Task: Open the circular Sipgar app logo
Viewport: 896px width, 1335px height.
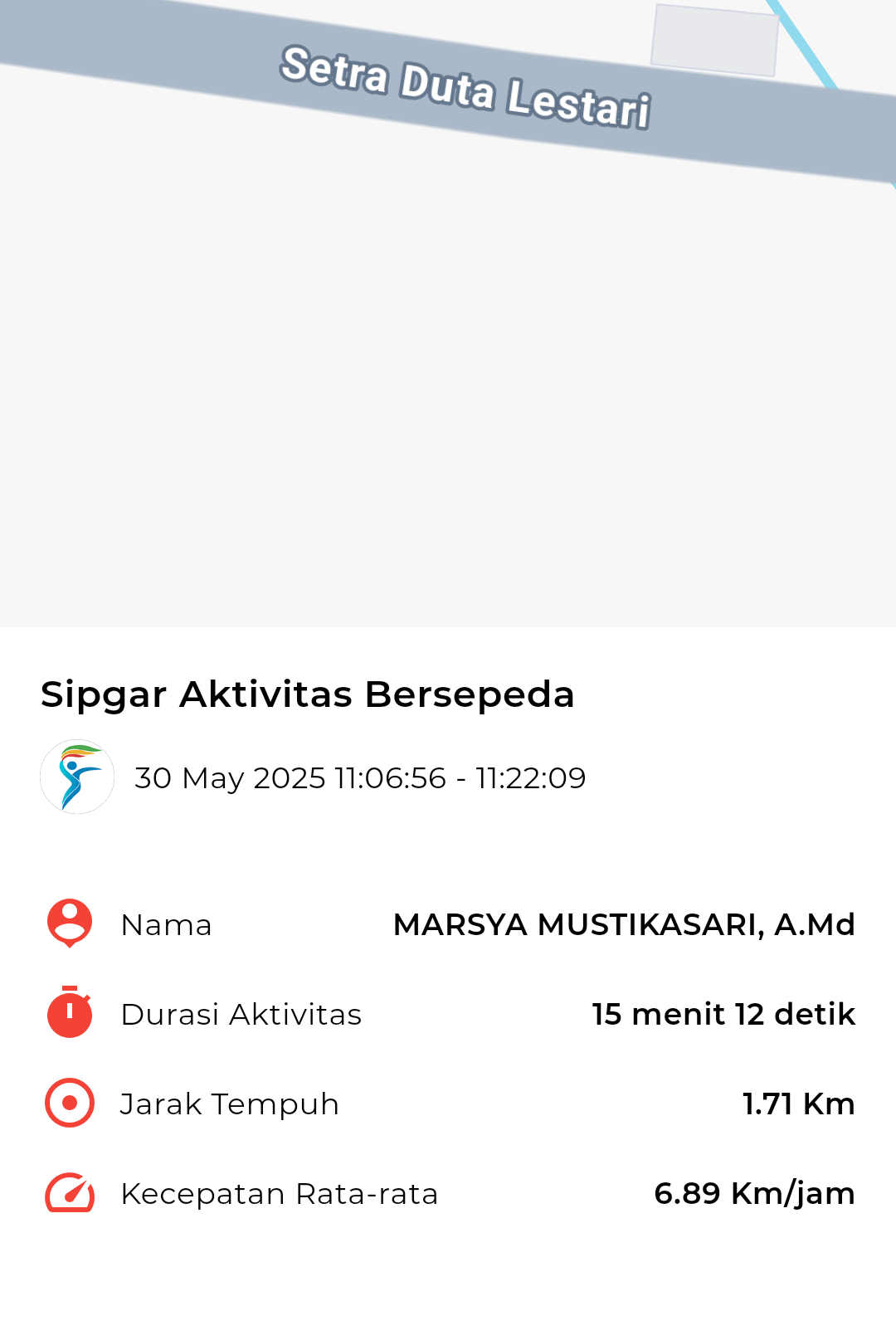Action: pos(76,777)
